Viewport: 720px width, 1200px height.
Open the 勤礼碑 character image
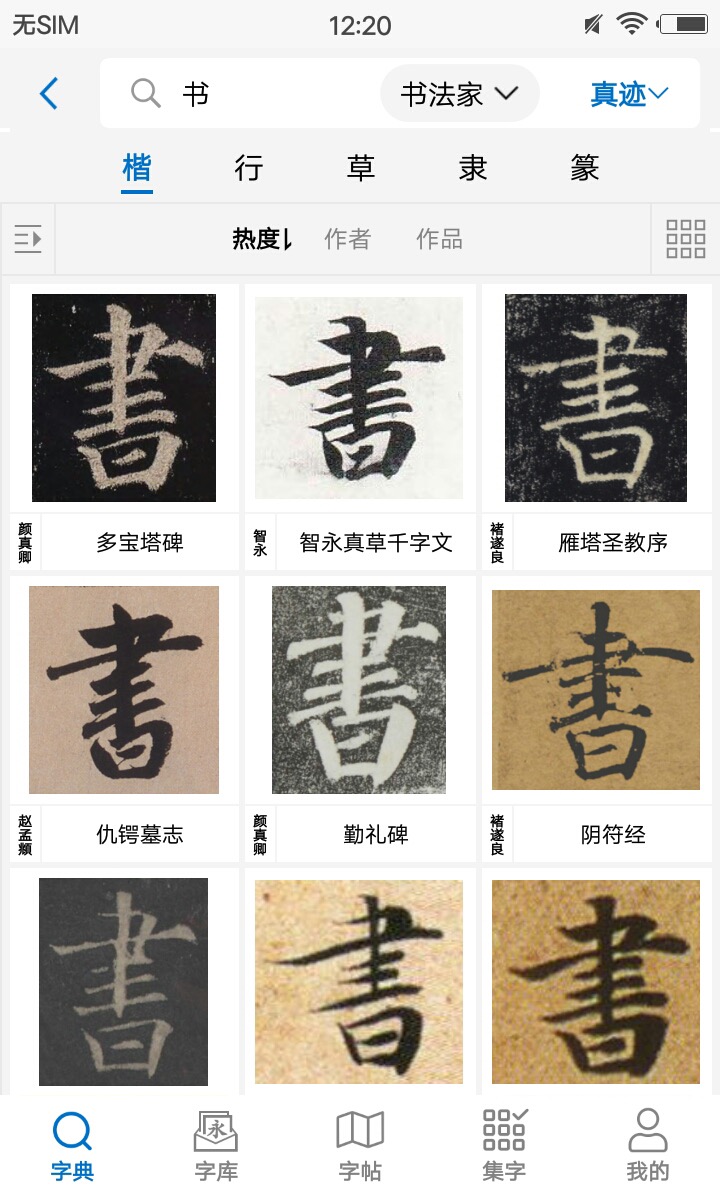[x=359, y=690]
